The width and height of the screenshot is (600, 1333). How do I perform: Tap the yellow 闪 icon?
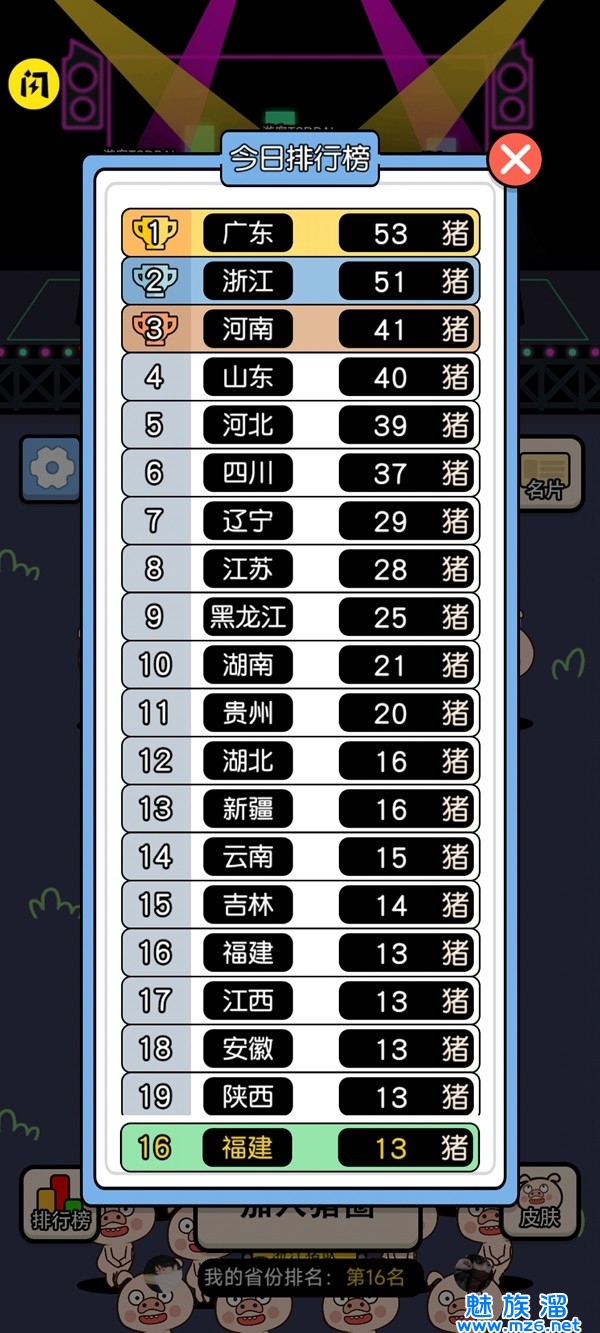tap(34, 85)
